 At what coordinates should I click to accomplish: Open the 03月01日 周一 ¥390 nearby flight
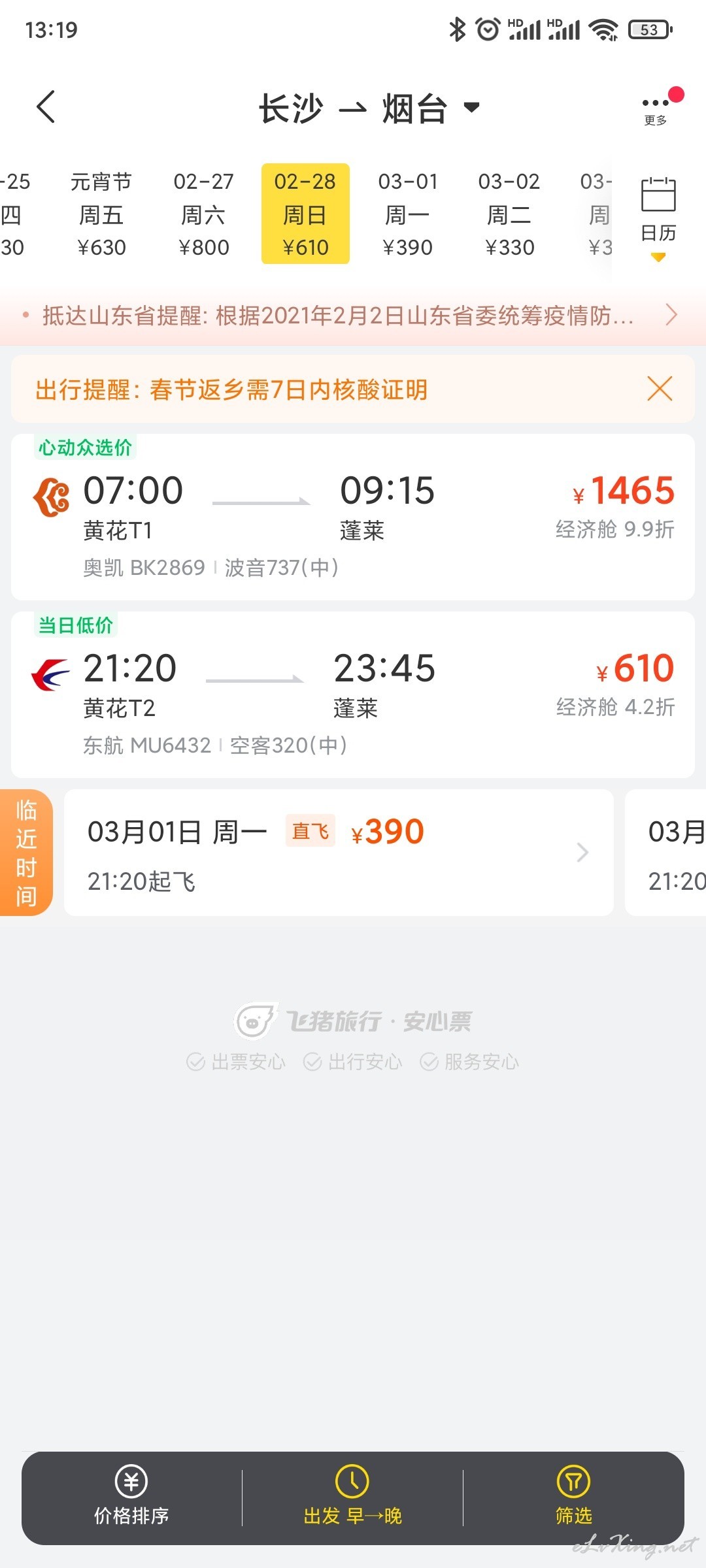pyautogui.click(x=339, y=853)
